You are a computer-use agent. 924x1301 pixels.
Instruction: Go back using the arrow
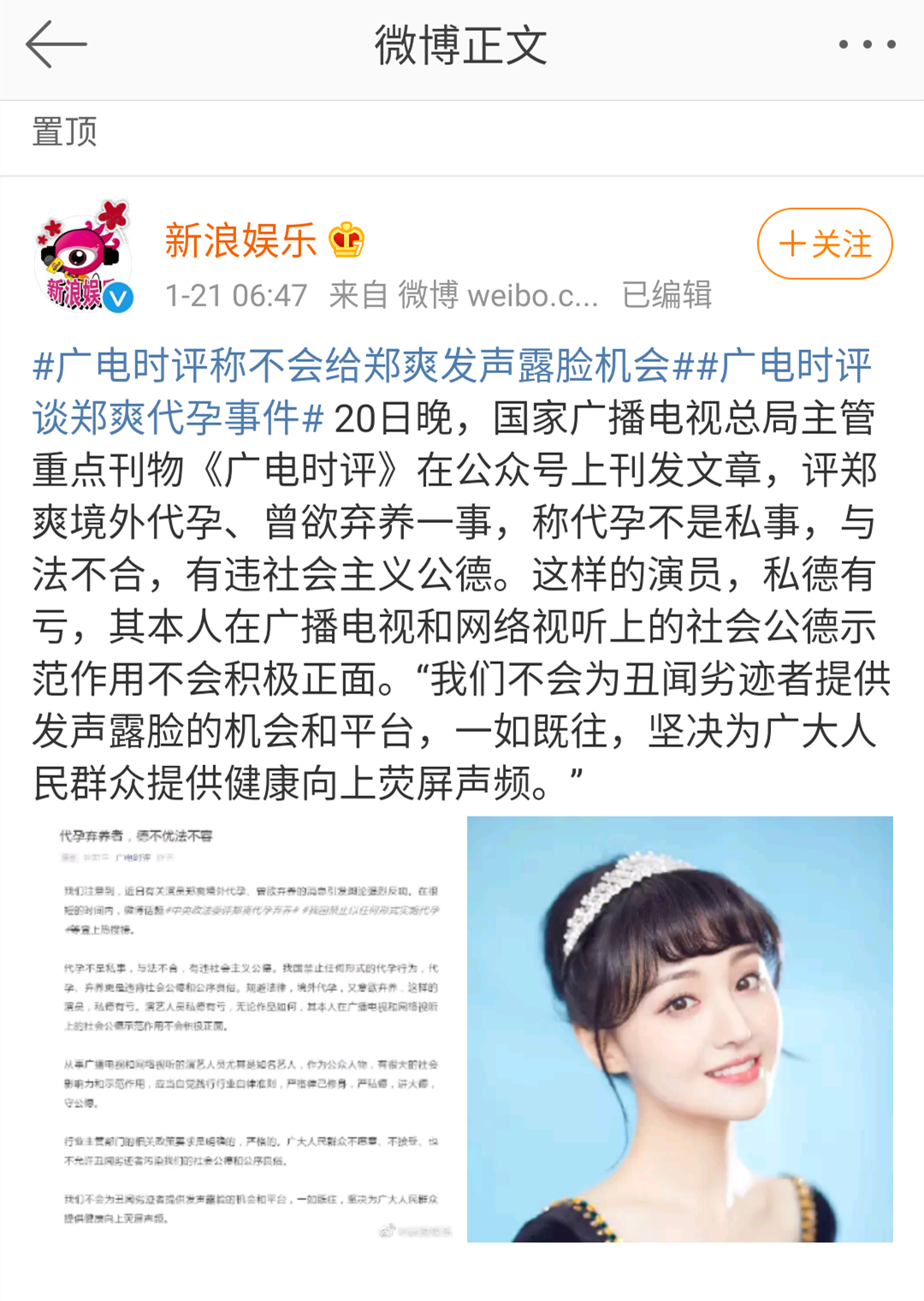point(56,45)
